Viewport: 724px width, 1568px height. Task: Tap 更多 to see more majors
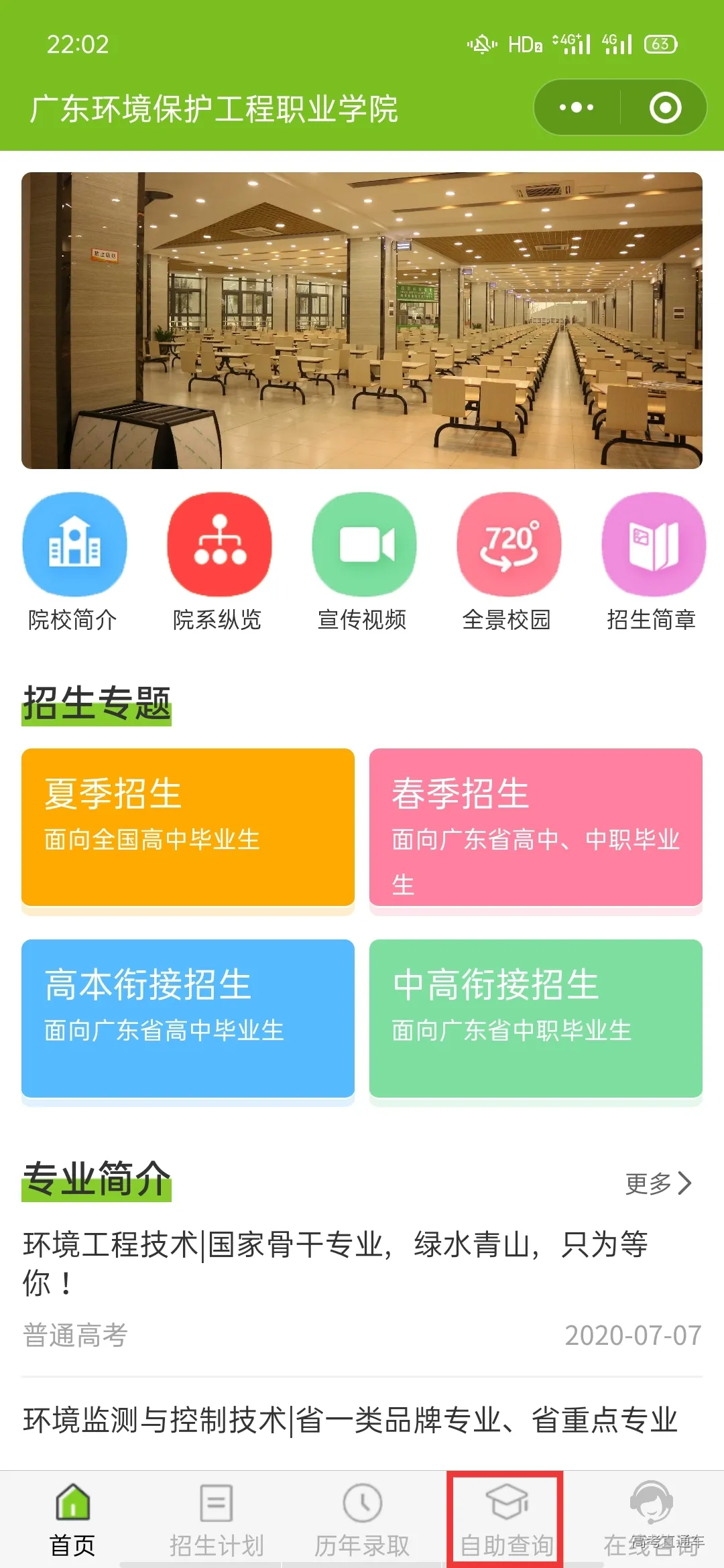tap(658, 1183)
